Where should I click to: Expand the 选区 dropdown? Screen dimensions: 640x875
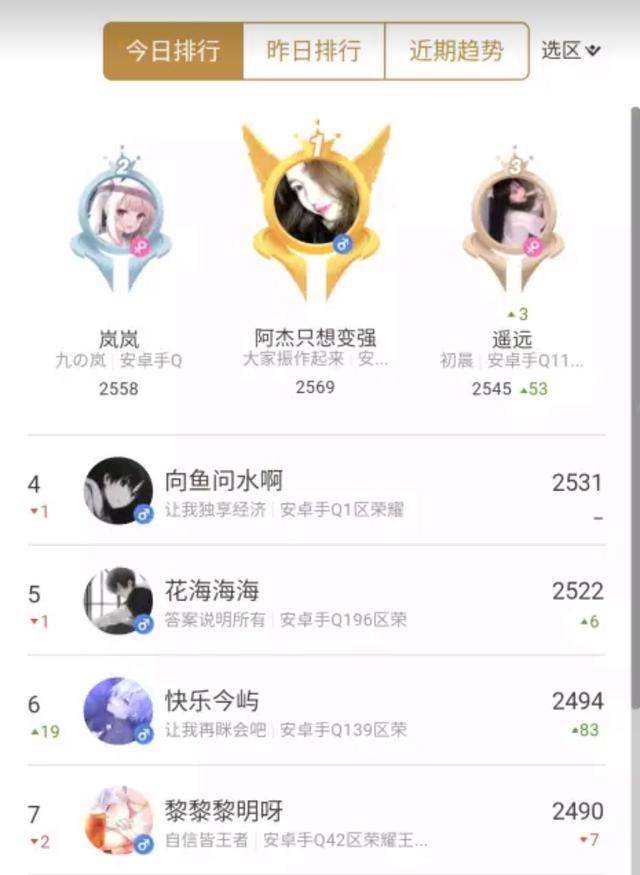[571, 51]
